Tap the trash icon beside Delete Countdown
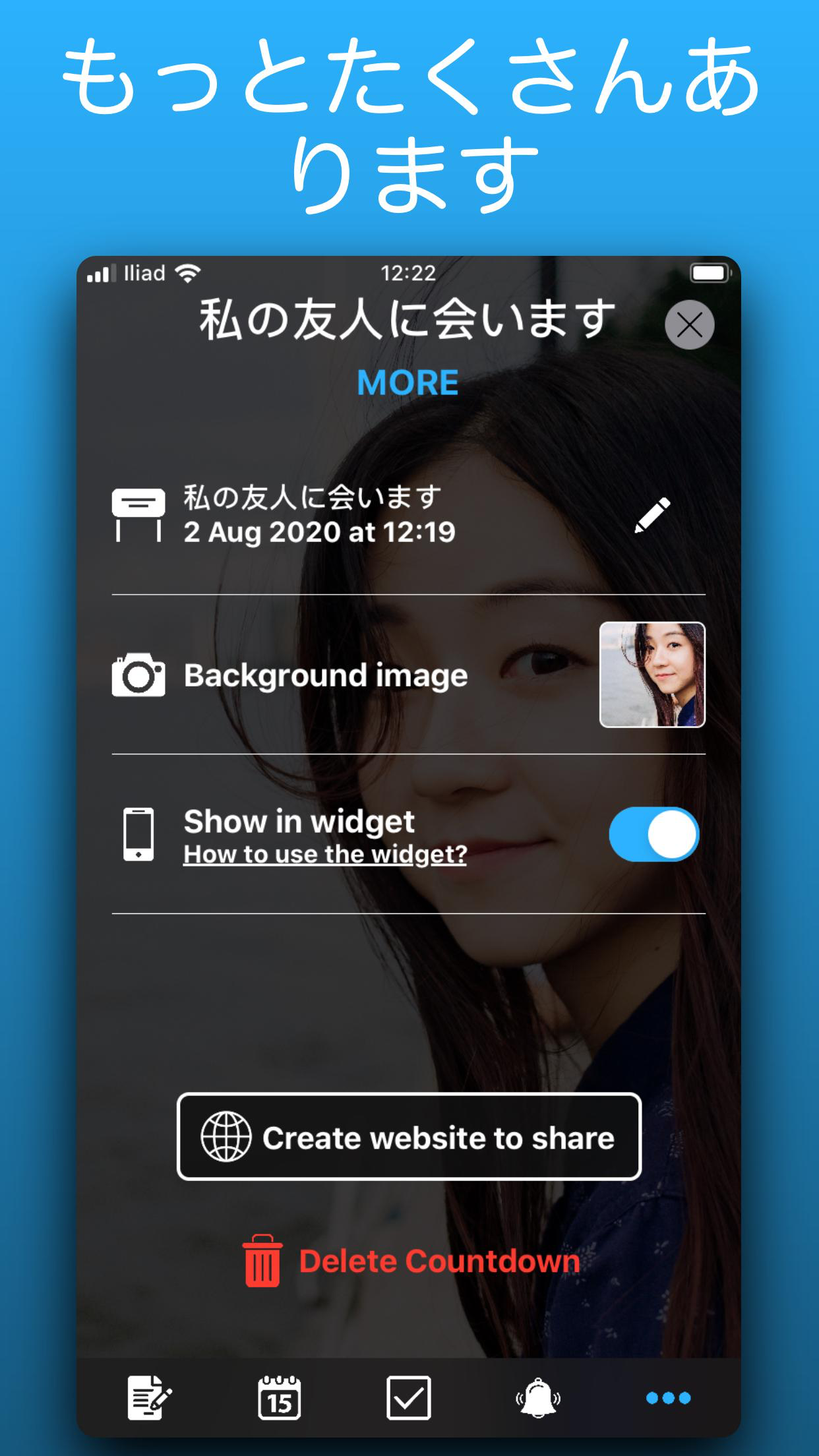 (x=262, y=1259)
